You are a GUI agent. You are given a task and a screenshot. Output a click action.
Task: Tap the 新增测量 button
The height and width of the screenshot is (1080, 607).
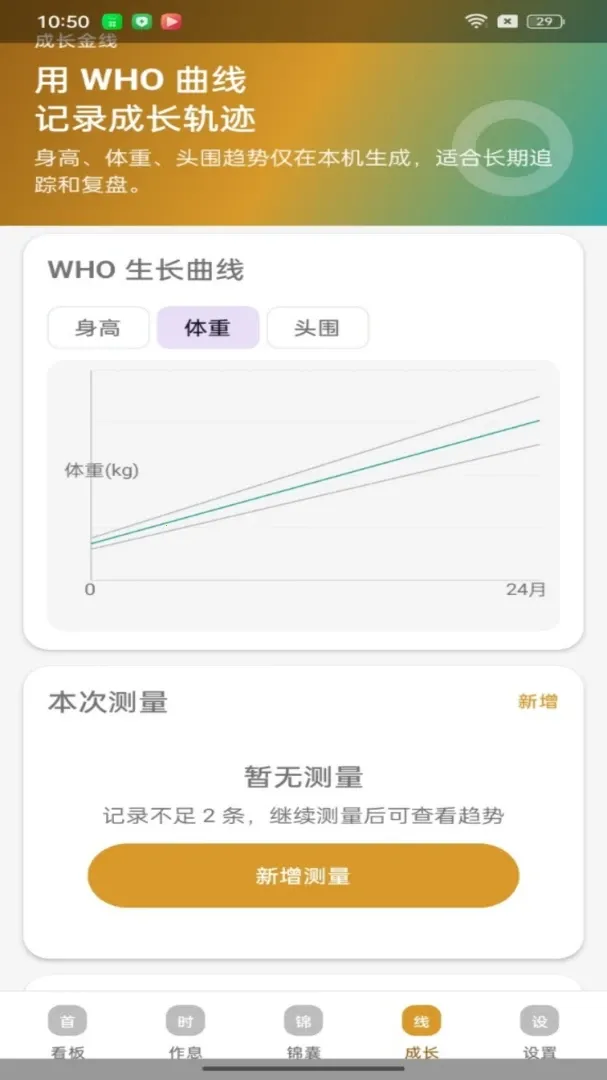point(303,875)
